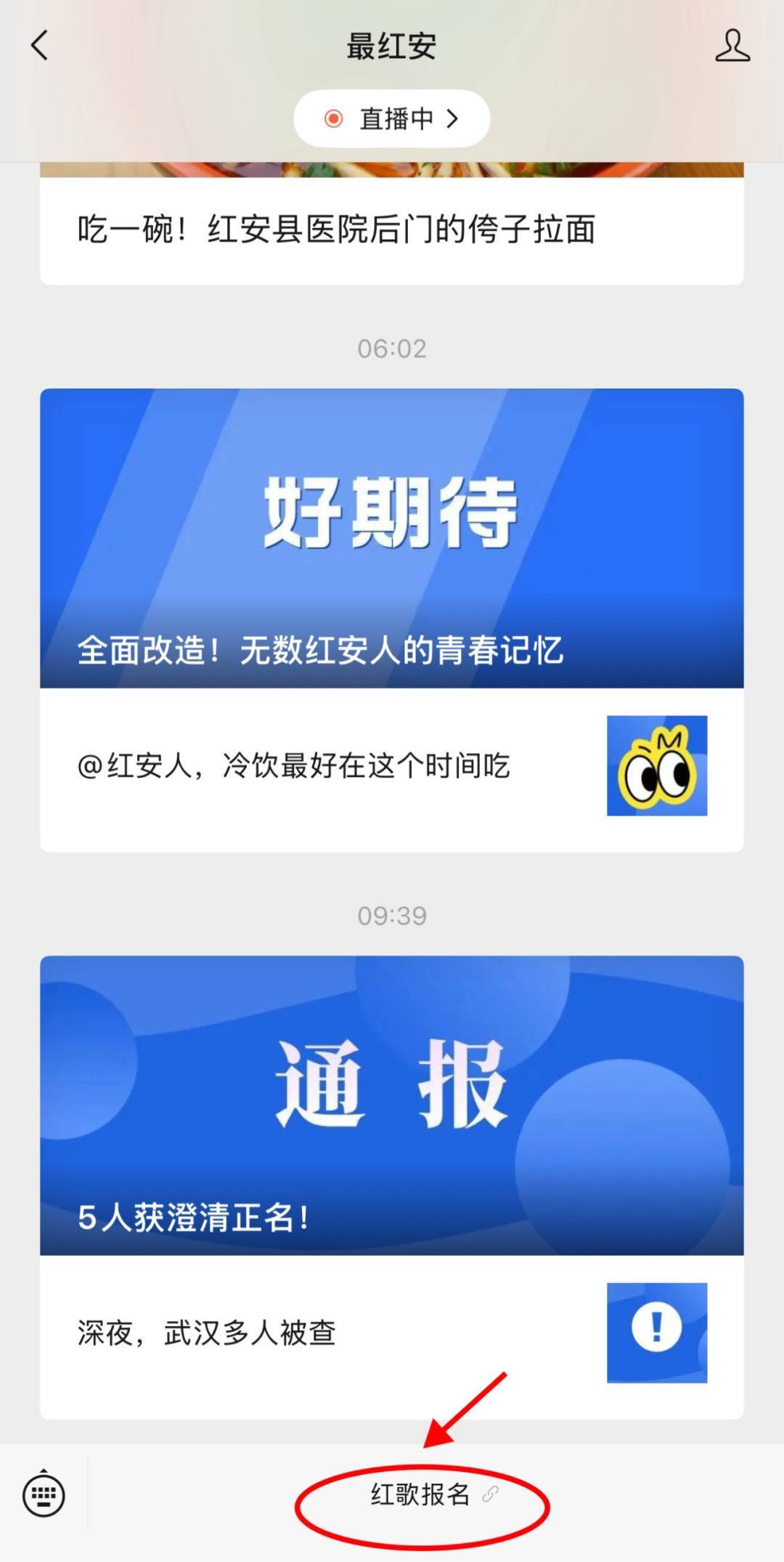Open the account profile icon
784x1562 pixels.
tap(732, 46)
